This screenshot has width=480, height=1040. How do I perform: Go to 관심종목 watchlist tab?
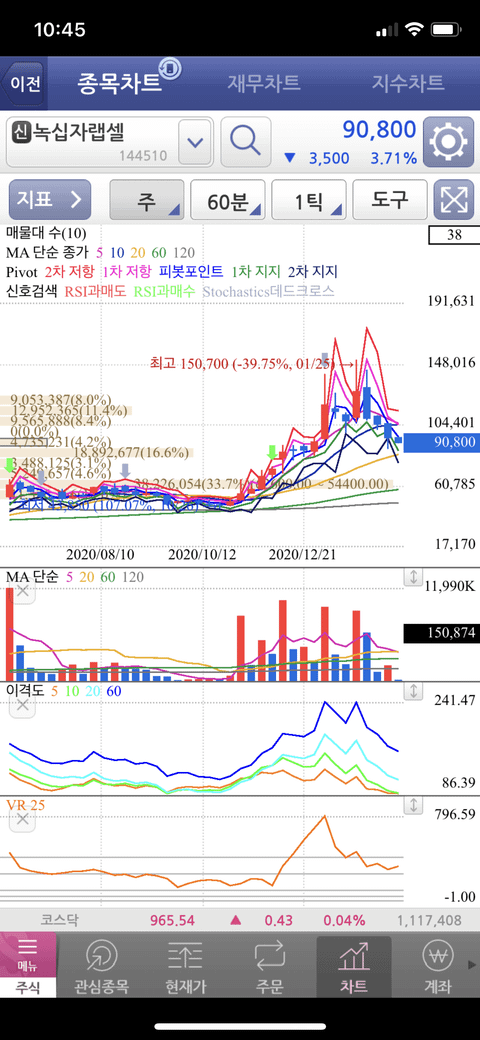102,967
